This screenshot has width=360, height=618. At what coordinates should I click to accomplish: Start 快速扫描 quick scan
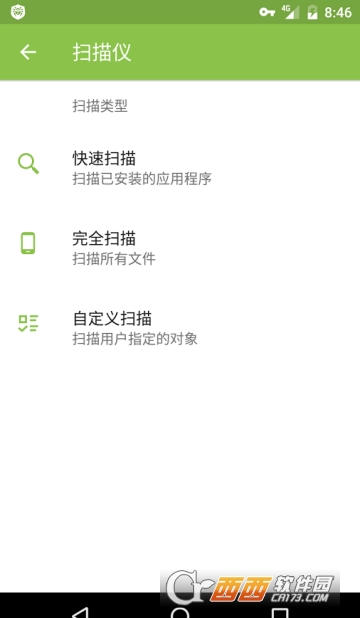(x=180, y=168)
